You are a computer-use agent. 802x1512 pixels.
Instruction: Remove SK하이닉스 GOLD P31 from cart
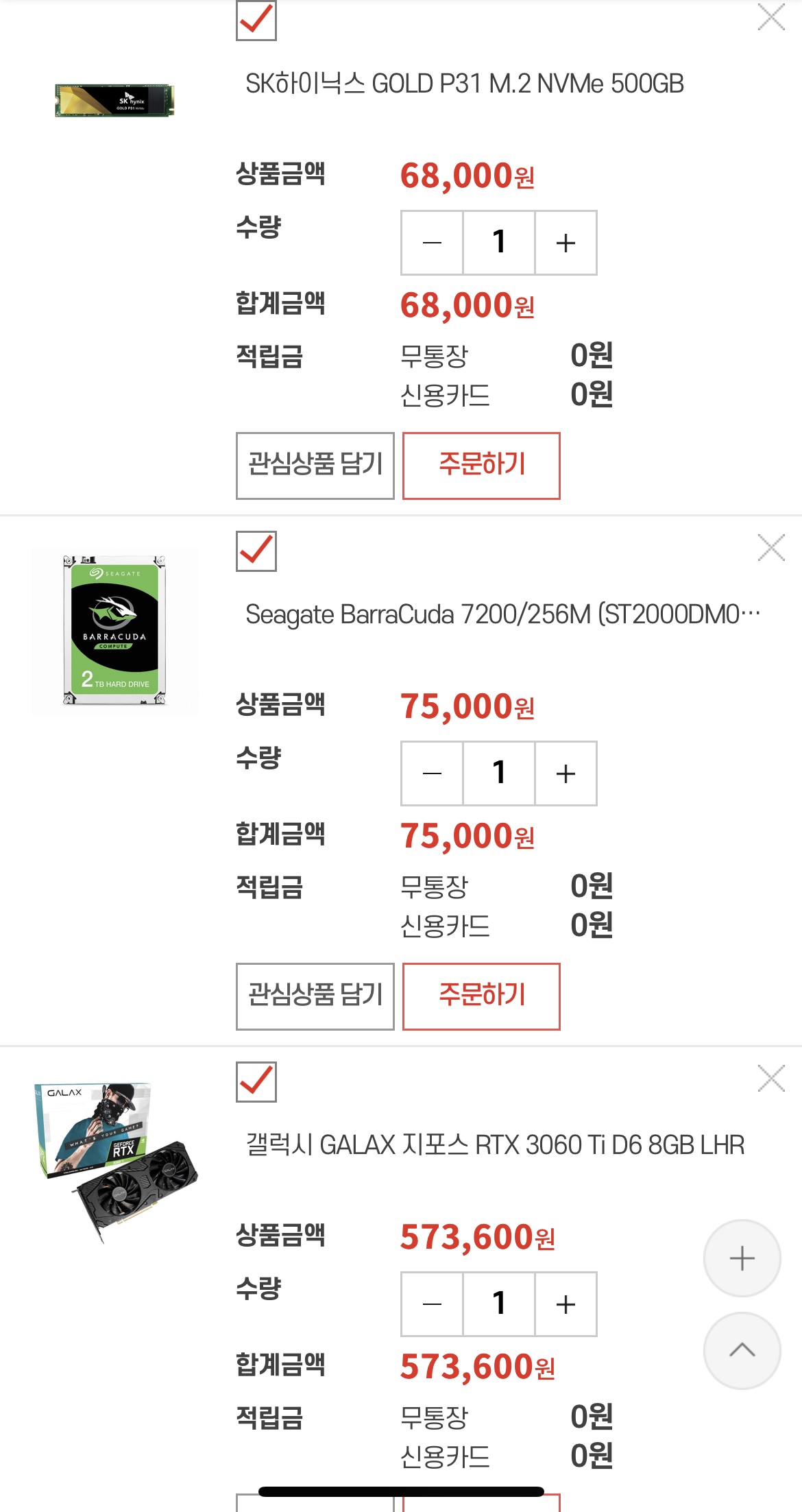[770, 17]
